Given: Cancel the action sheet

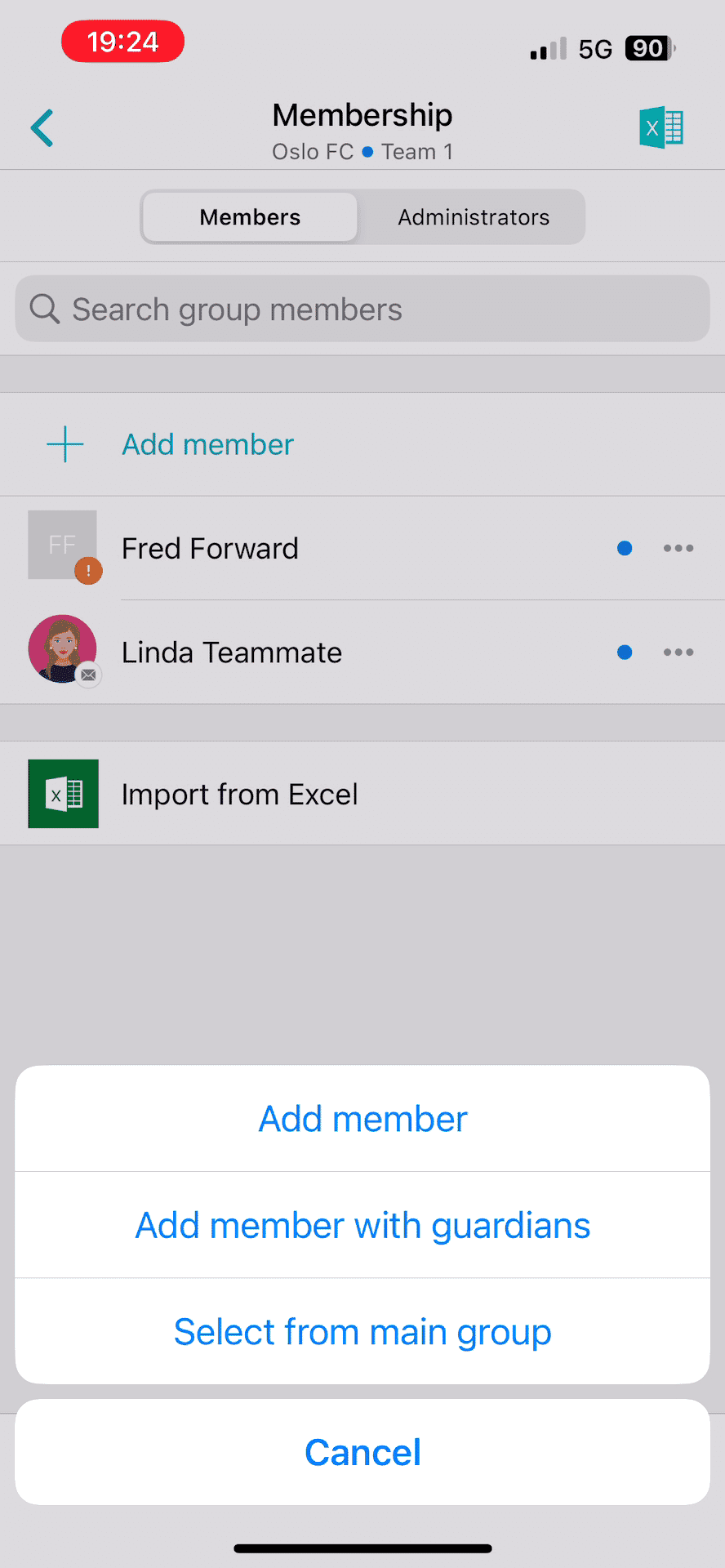Looking at the screenshot, I should [362, 1452].
